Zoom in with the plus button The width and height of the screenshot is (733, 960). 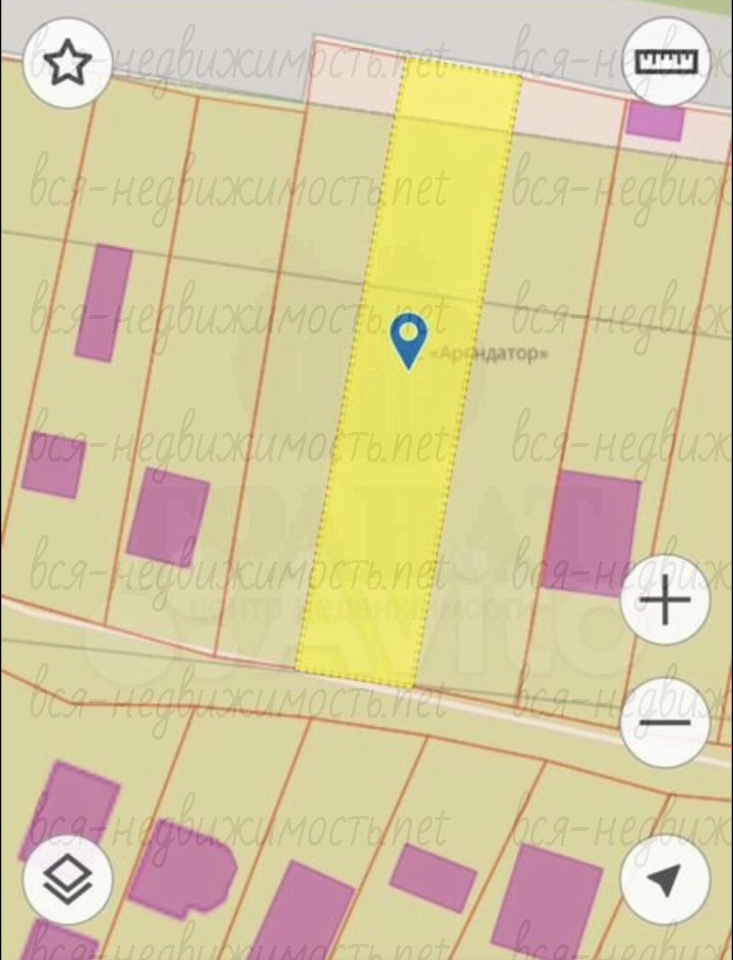pyautogui.click(x=666, y=602)
